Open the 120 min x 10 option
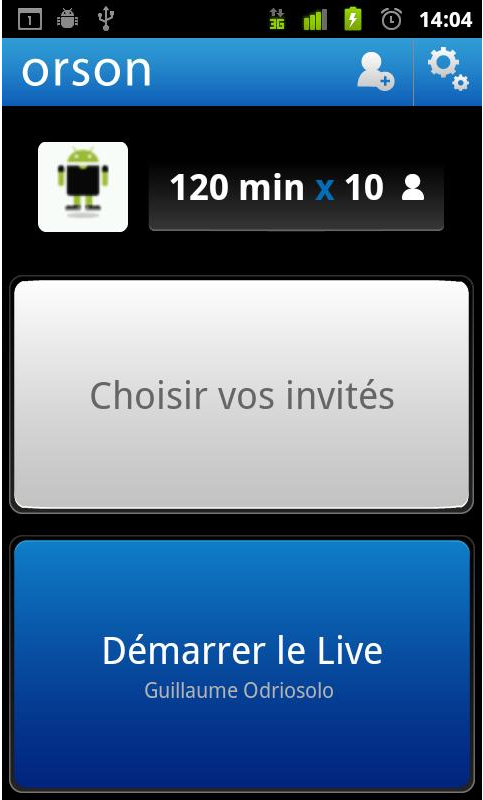 pyautogui.click(x=296, y=197)
